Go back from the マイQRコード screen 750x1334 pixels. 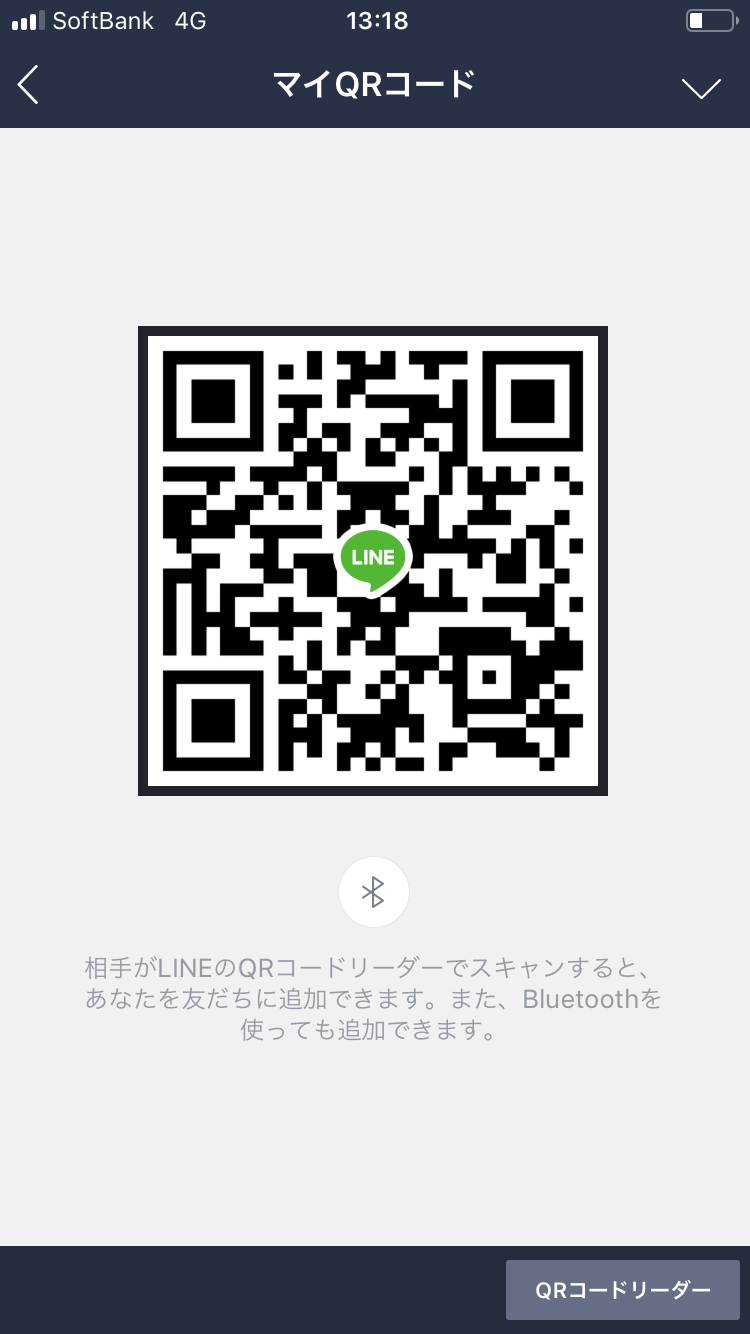tap(29, 85)
